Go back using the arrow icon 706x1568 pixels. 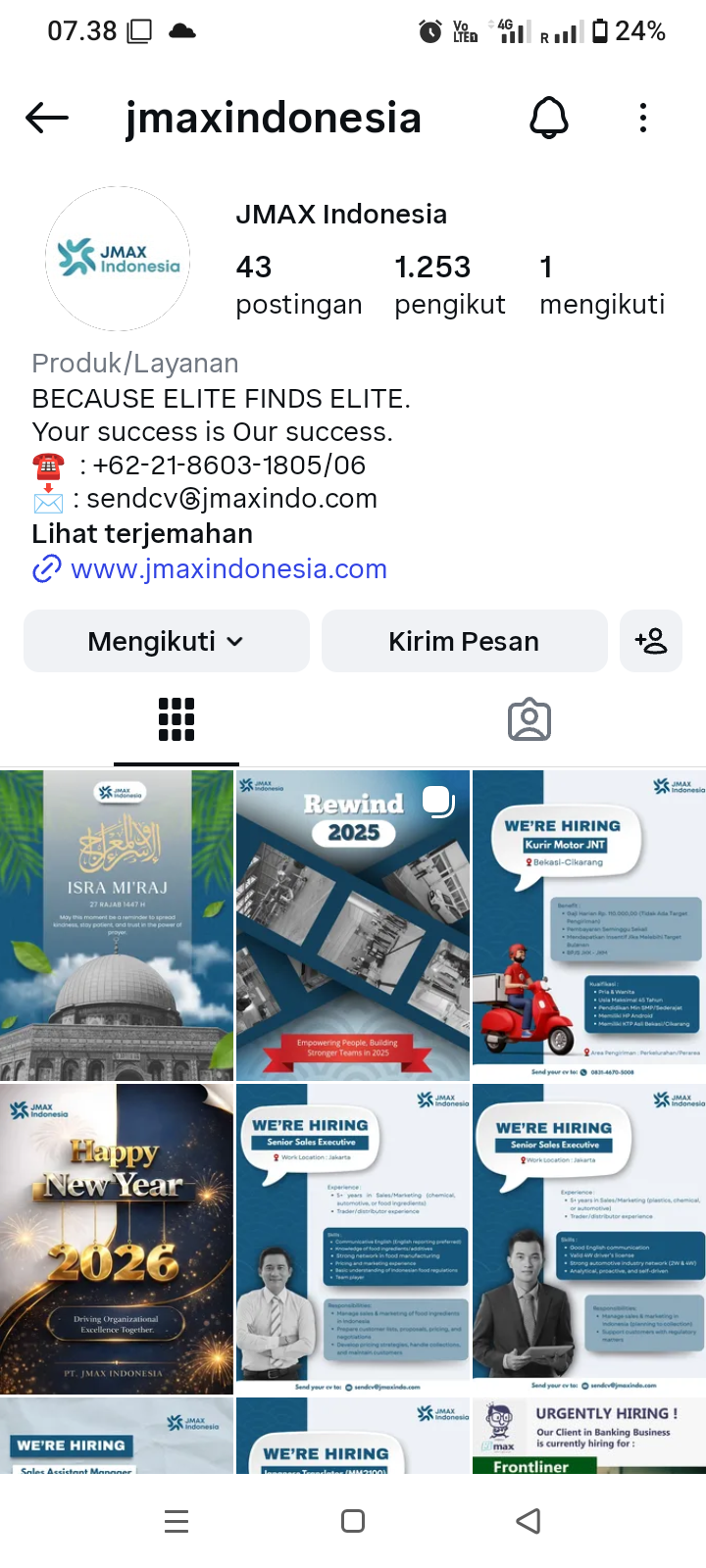(47, 119)
